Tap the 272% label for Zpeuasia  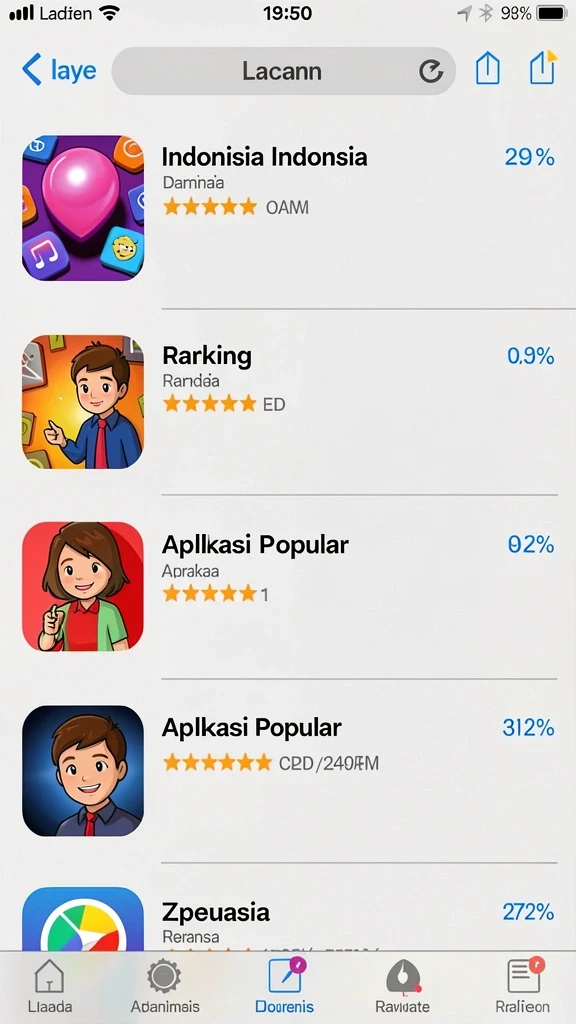tap(528, 912)
